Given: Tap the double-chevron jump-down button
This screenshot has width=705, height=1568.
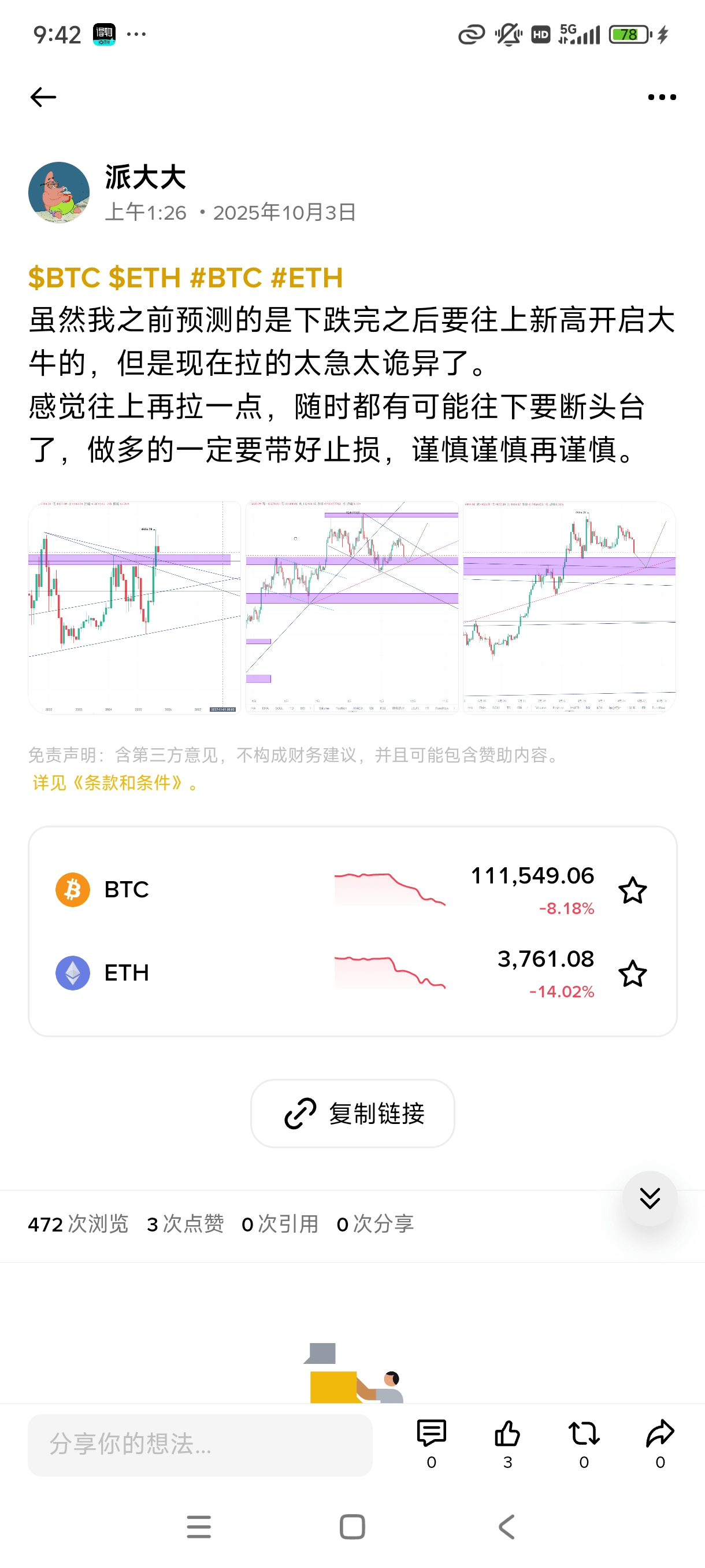Looking at the screenshot, I should 650,1199.
